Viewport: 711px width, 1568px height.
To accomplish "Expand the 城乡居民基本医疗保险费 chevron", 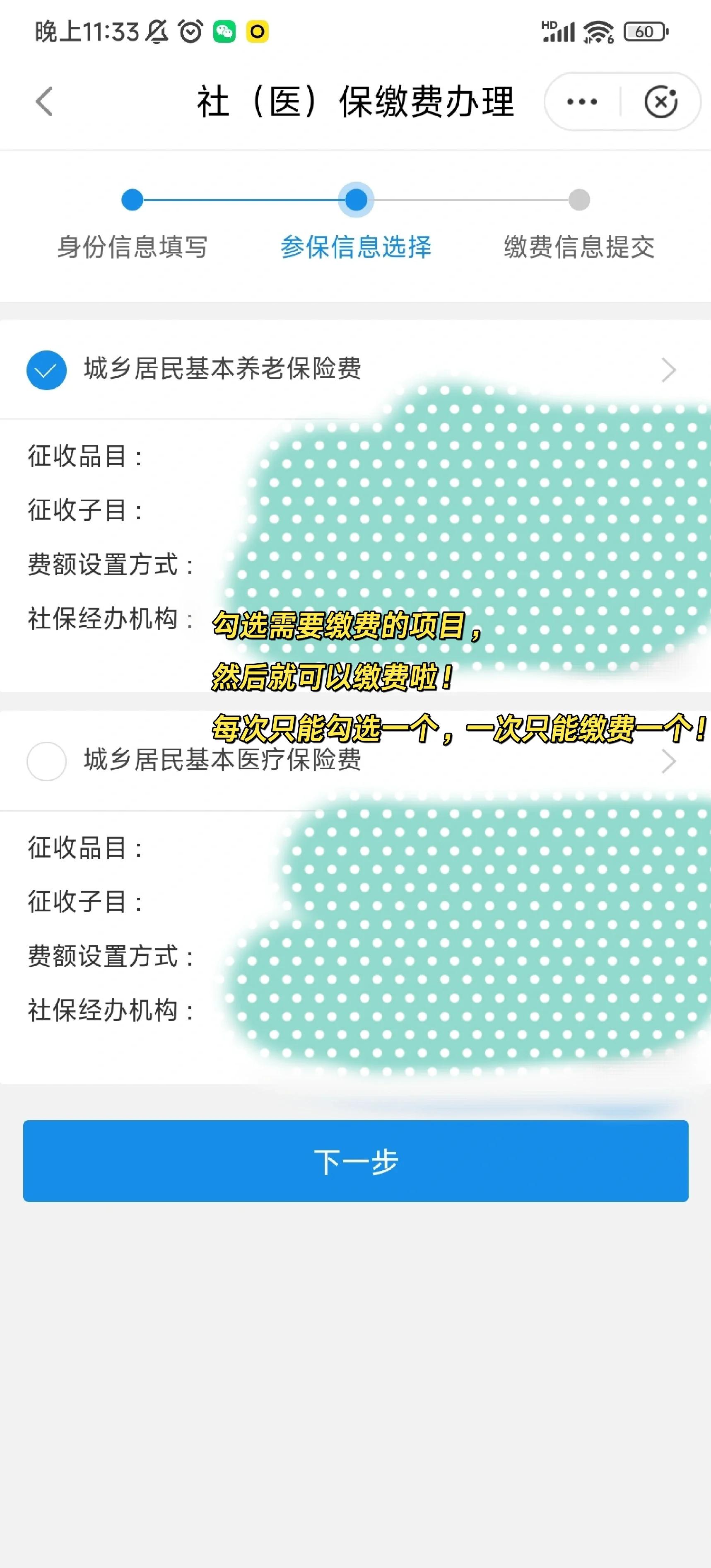I will point(668,761).
